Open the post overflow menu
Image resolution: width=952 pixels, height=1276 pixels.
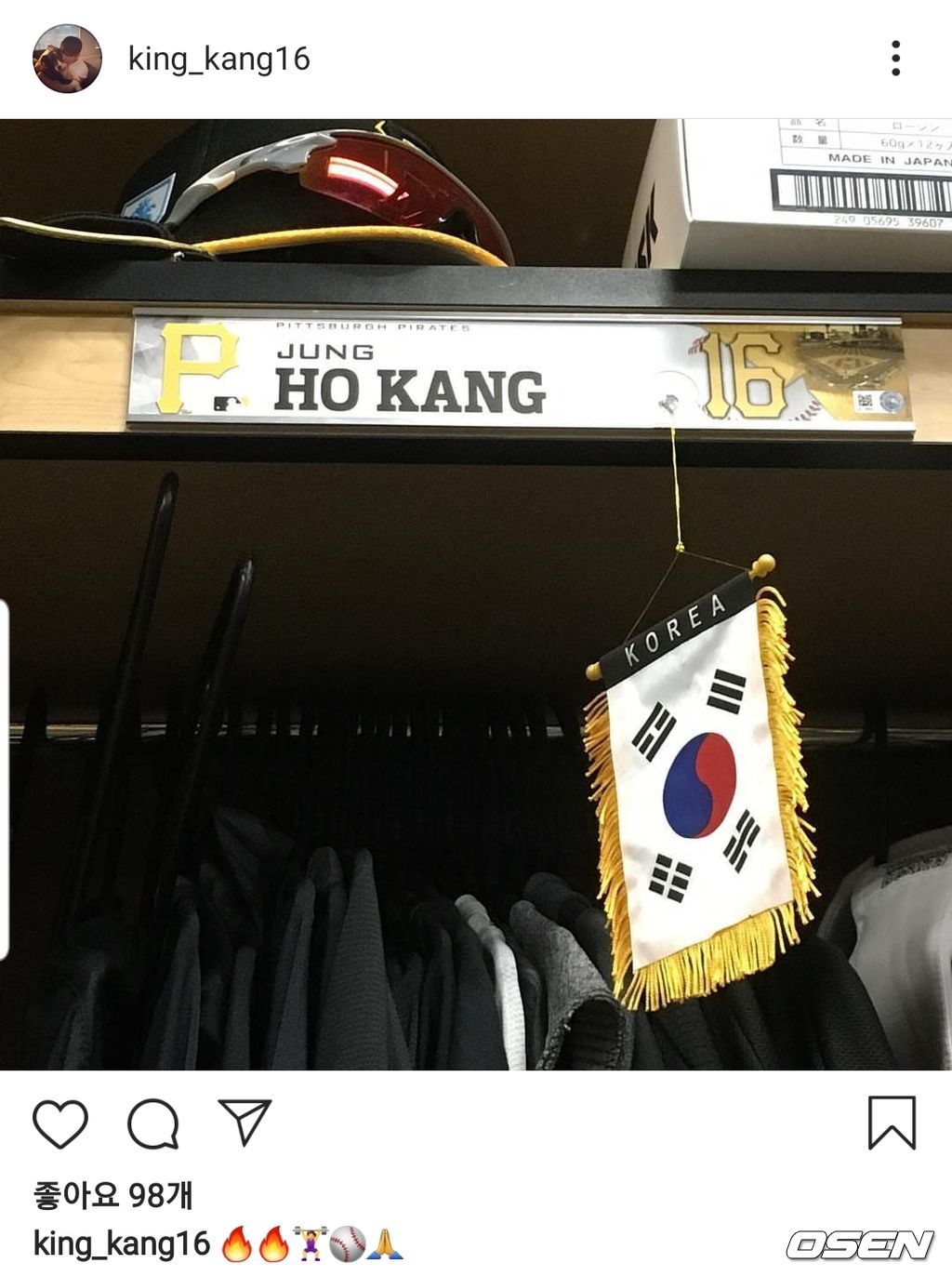[895, 58]
